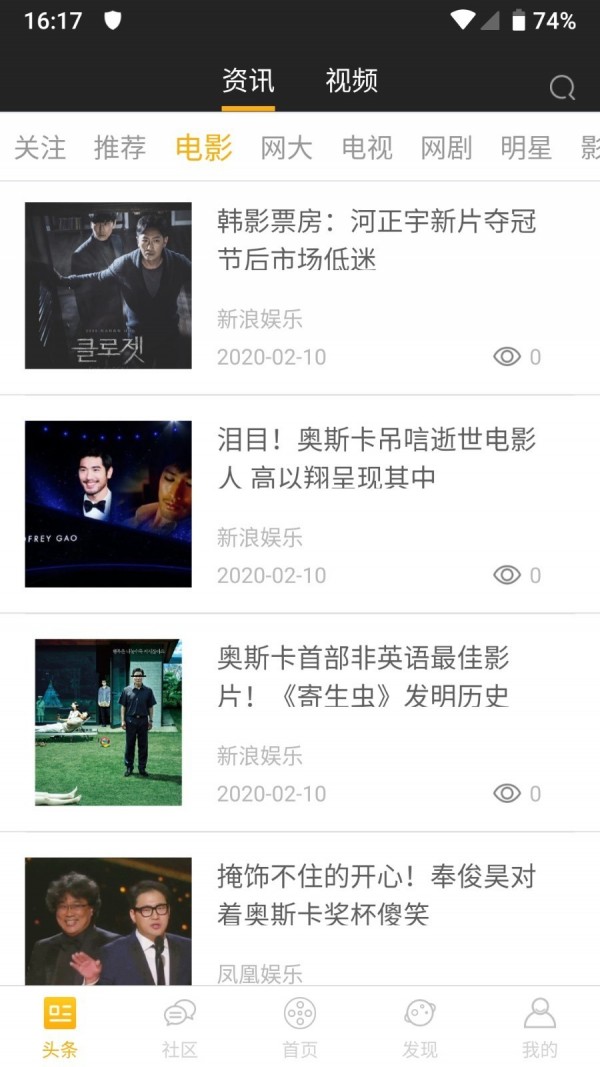Switch to the 视频 top tab
600x1067 pixels.
(x=351, y=81)
